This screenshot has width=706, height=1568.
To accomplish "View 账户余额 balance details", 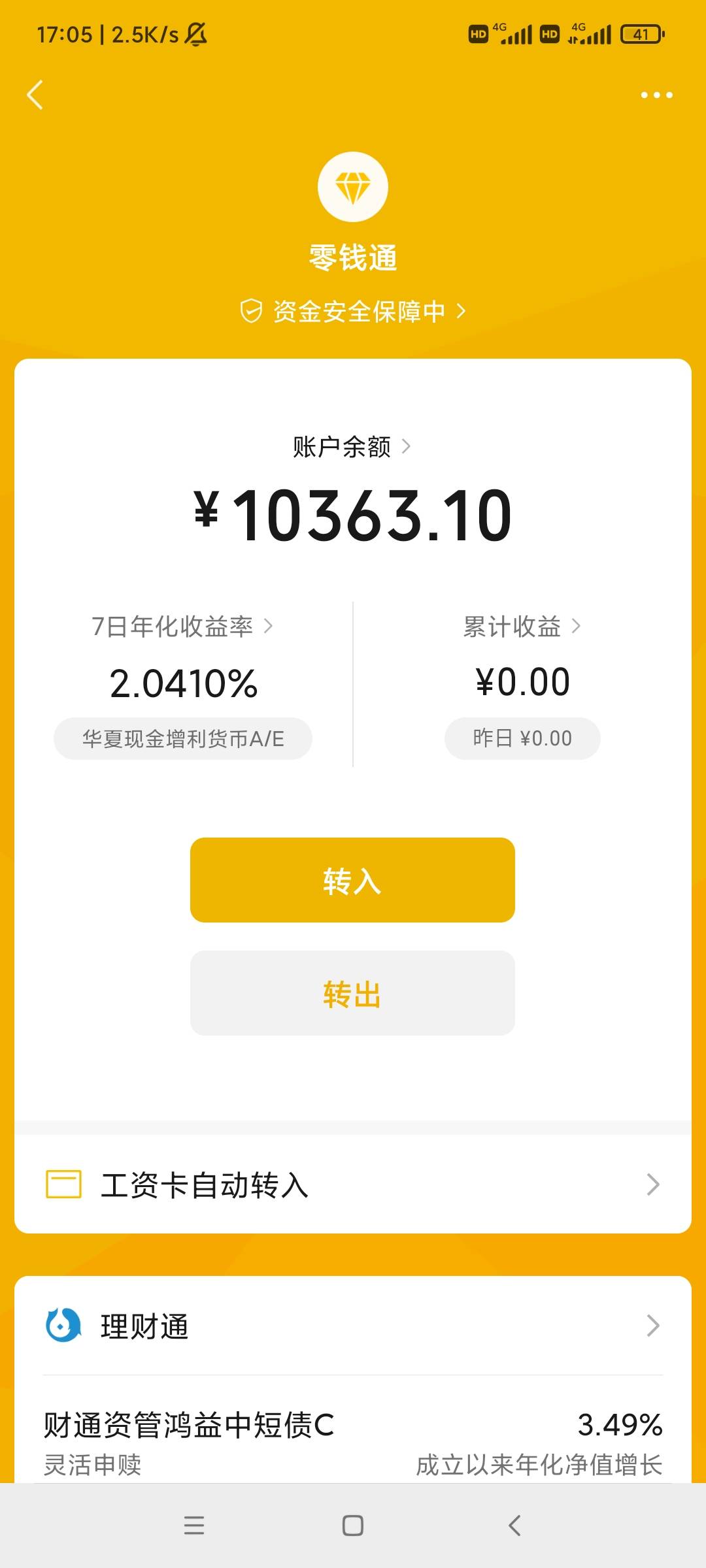I will tap(352, 447).
